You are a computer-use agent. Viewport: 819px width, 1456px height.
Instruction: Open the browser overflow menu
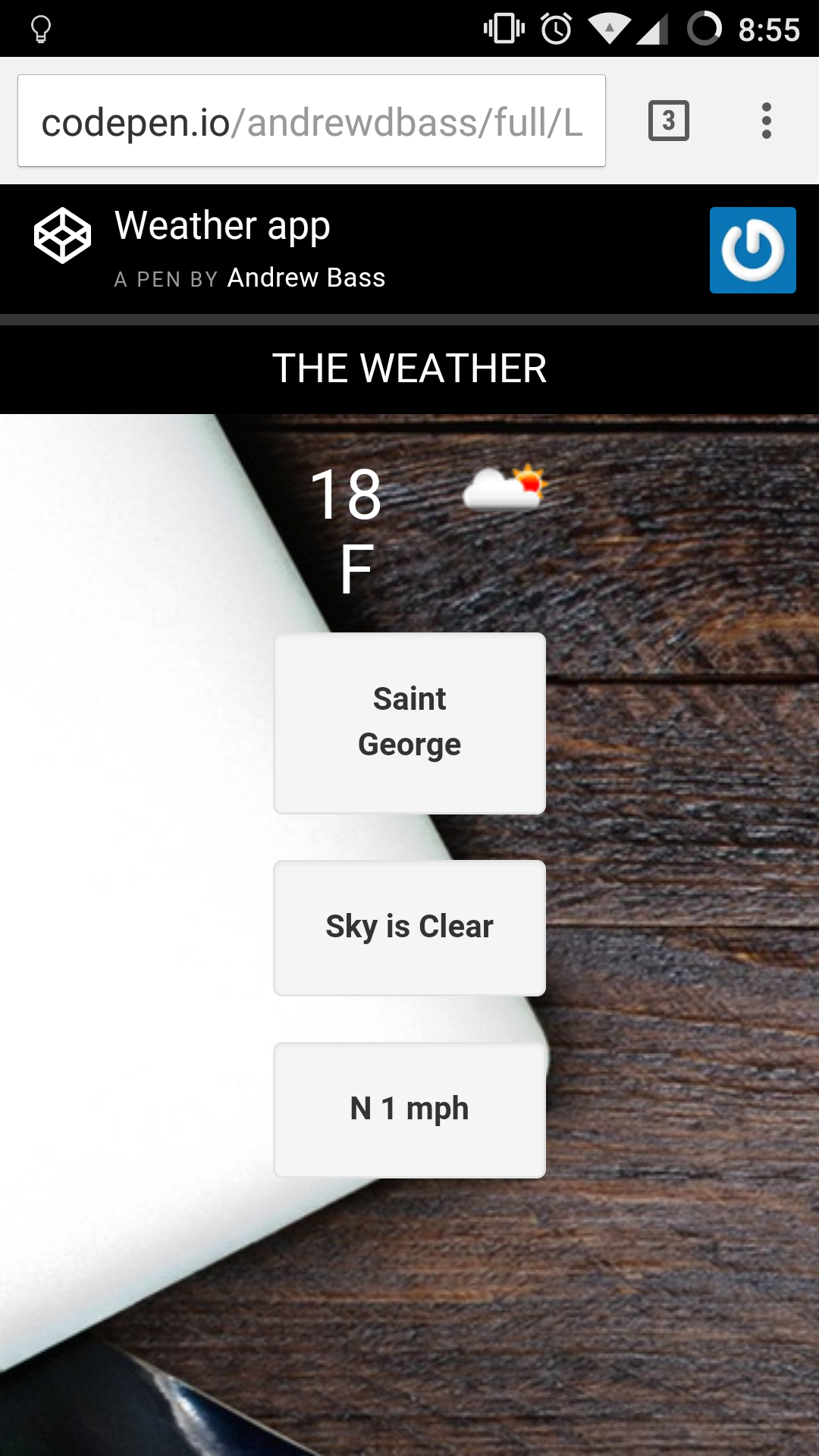[x=766, y=121]
